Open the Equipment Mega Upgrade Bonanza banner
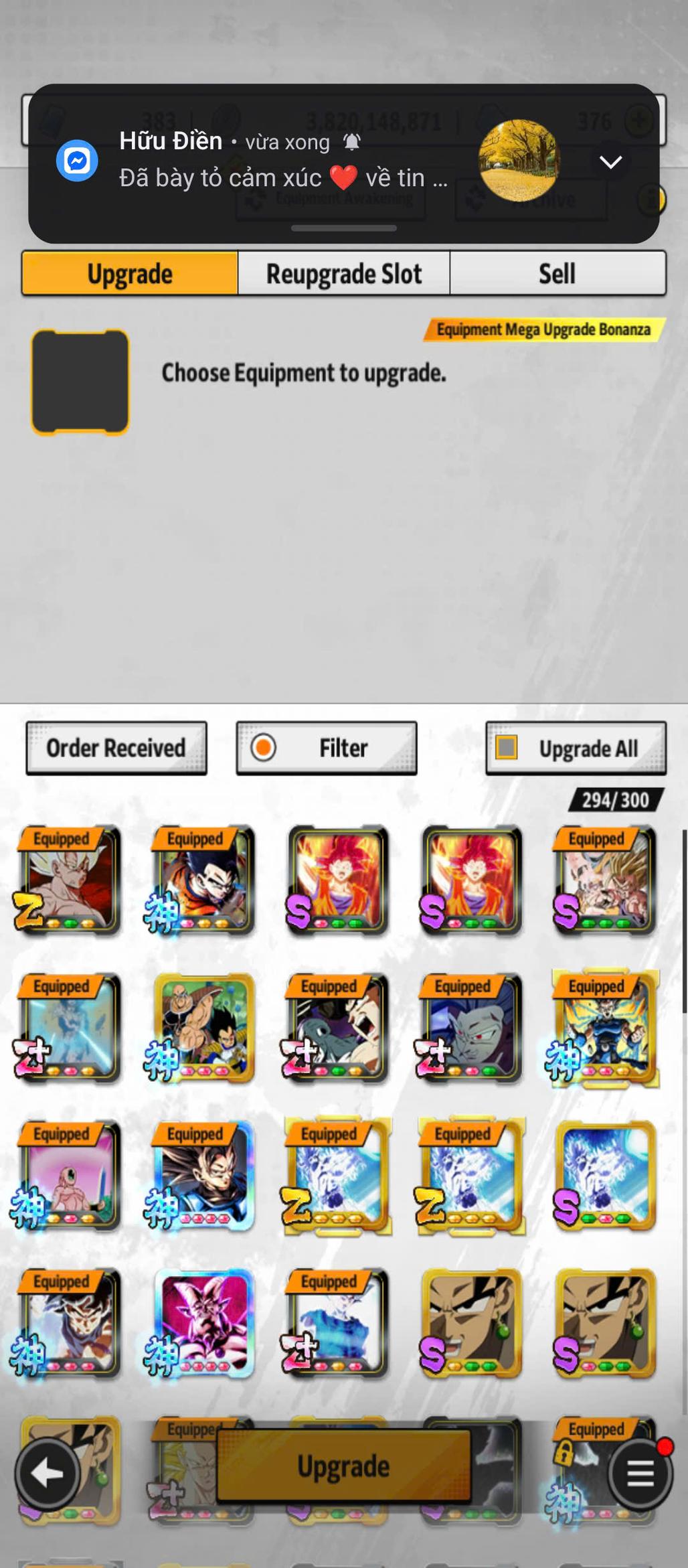688x1568 pixels. [x=543, y=329]
